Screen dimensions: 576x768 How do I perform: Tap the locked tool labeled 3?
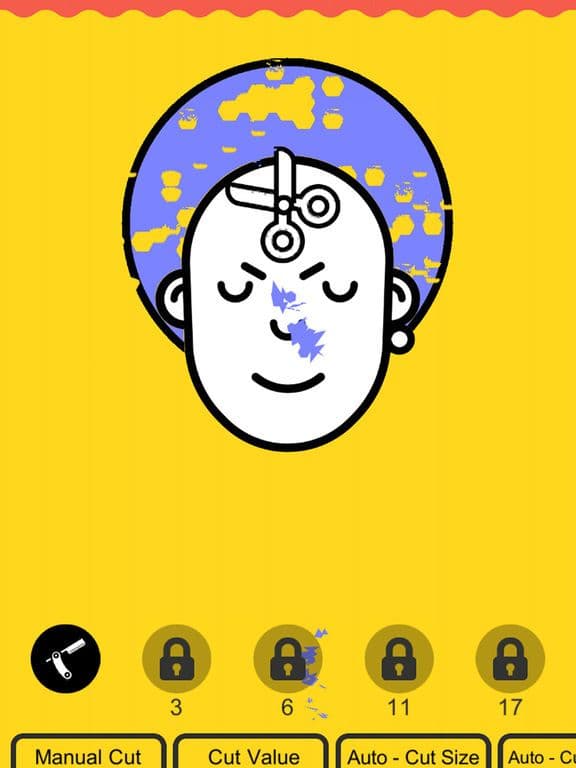click(176, 658)
